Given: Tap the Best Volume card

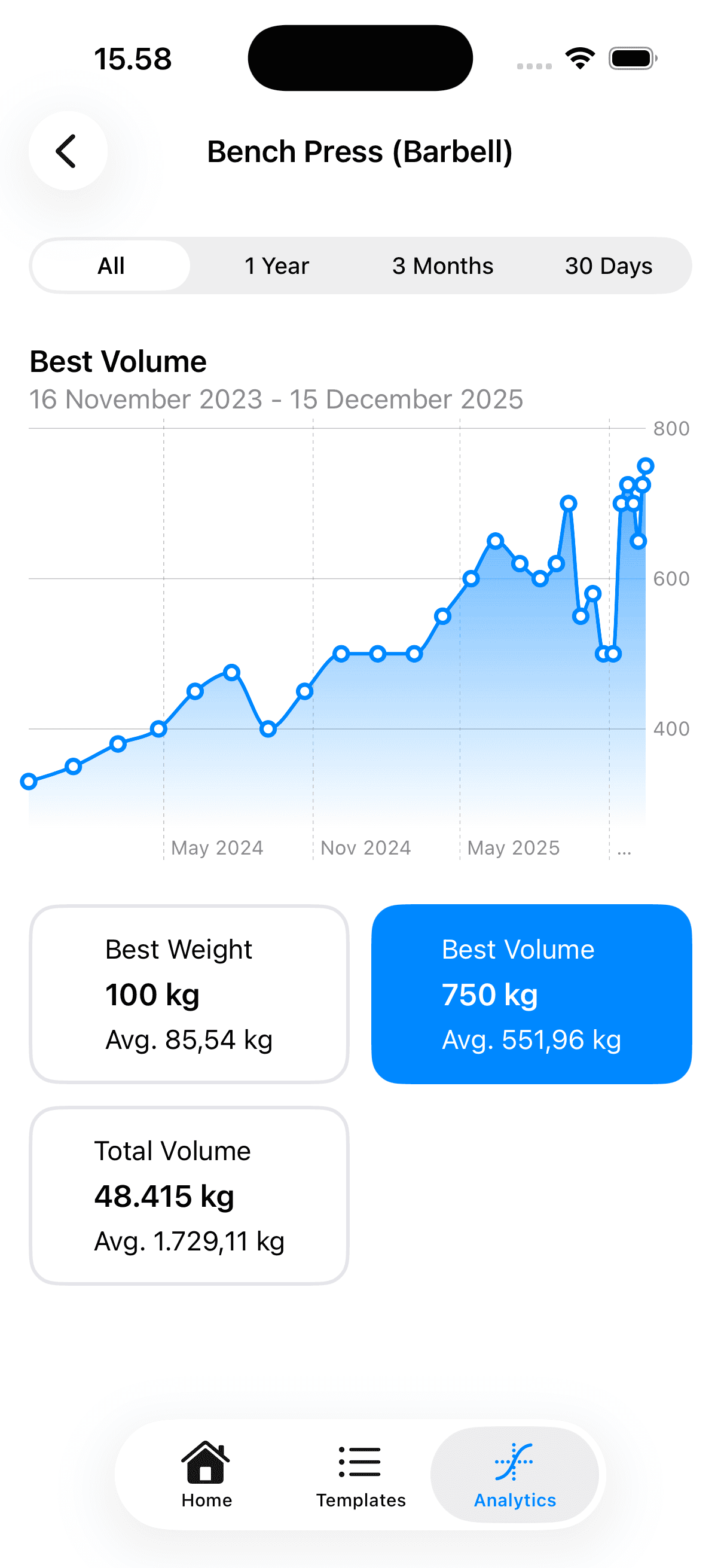Looking at the screenshot, I should click(x=531, y=994).
